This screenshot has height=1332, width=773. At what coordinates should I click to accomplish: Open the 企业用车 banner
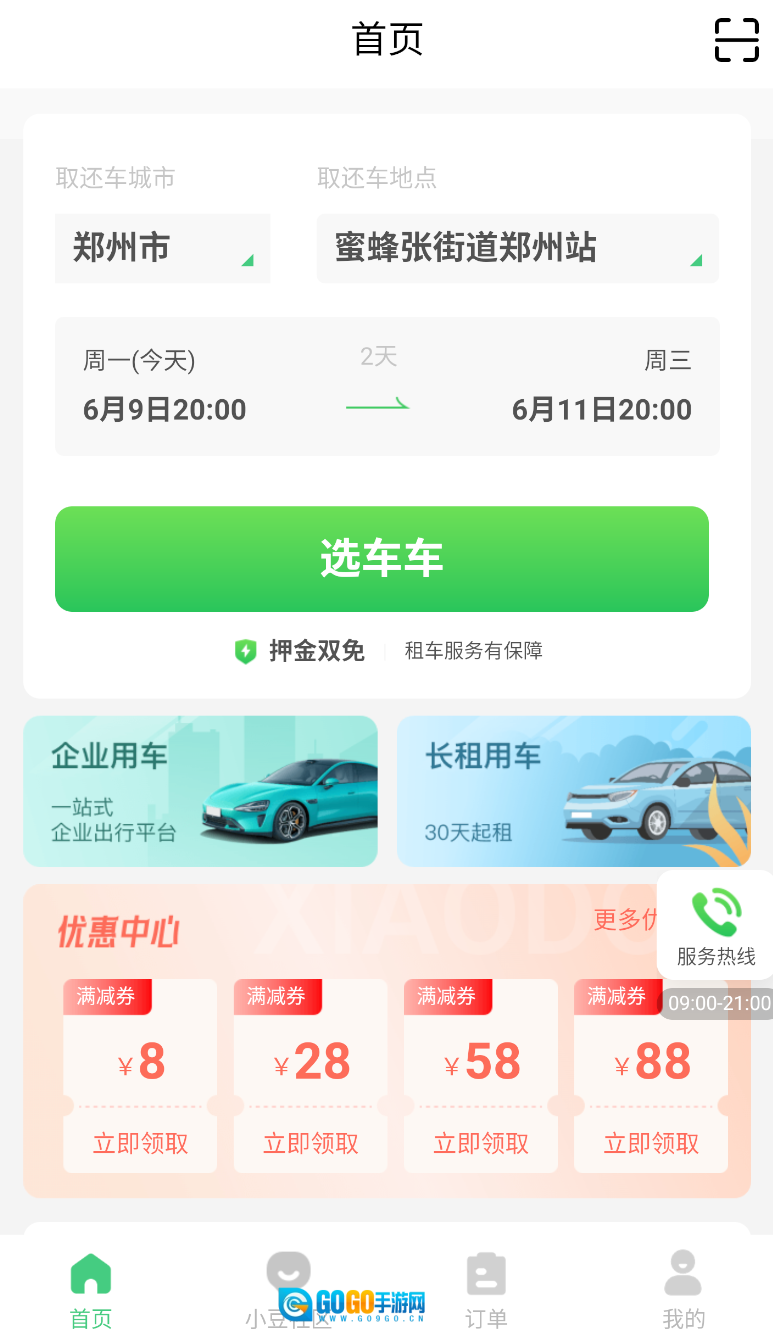[200, 791]
